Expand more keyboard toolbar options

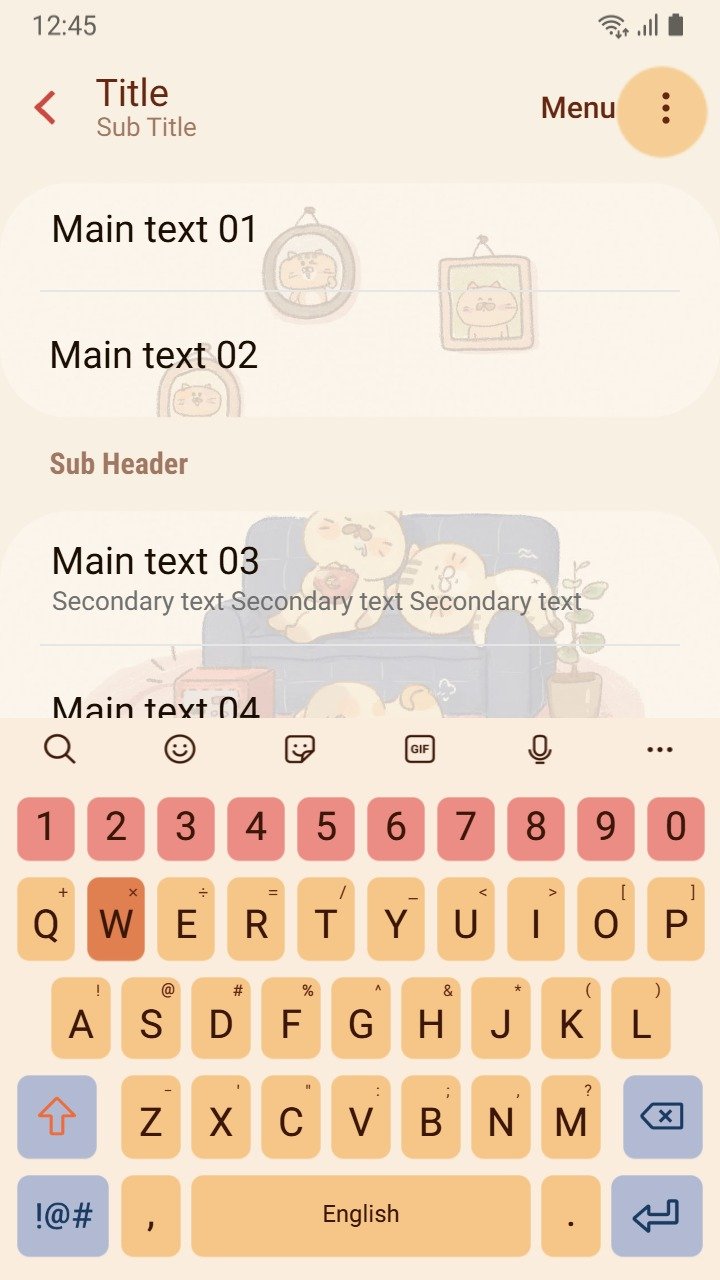[x=660, y=749]
